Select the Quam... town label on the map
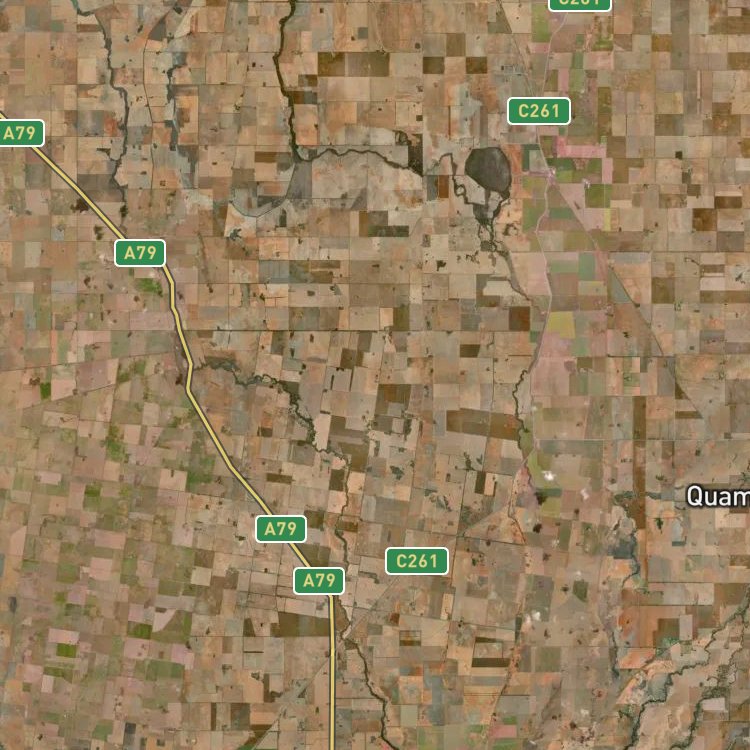 click(x=718, y=496)
